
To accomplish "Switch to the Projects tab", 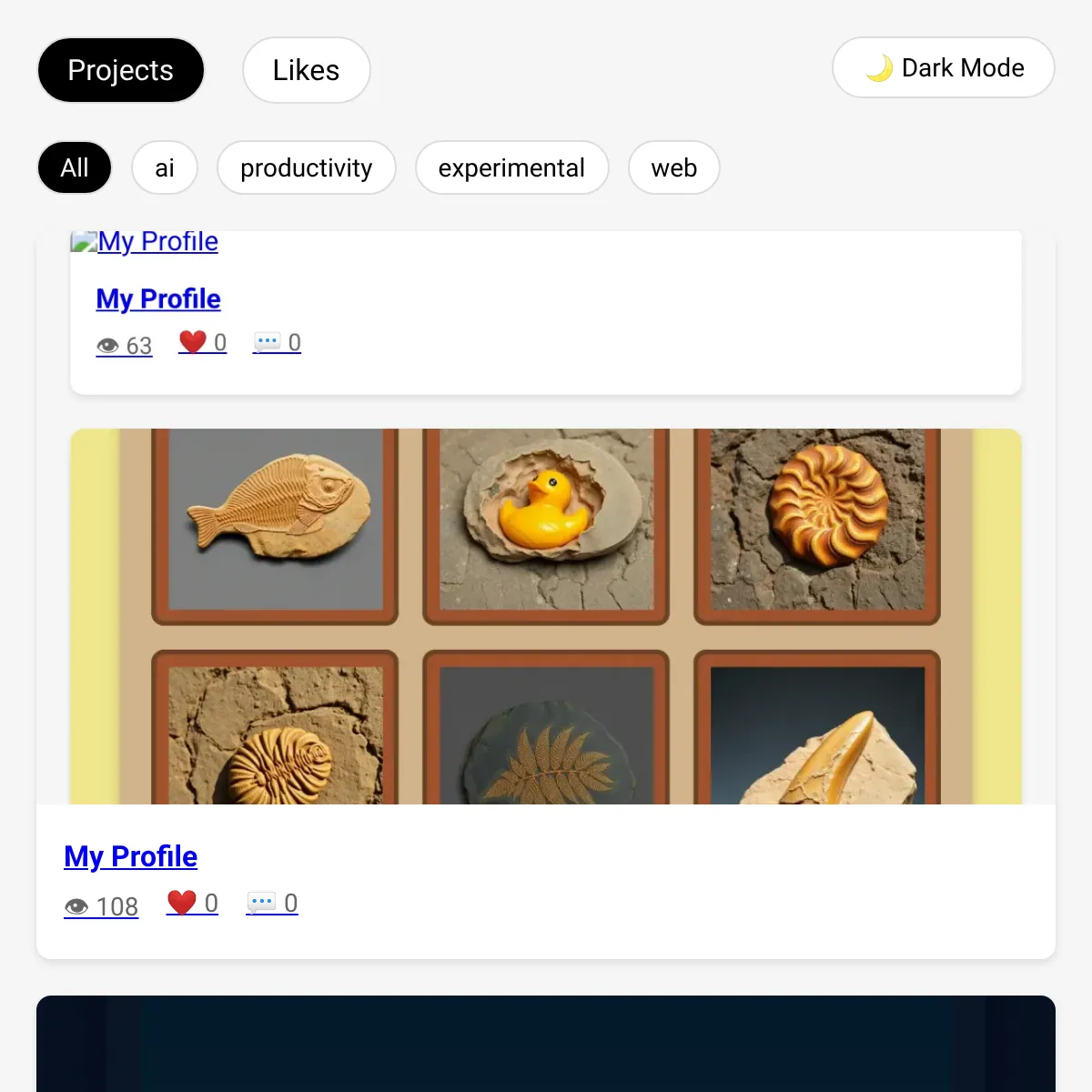I will click(120, 70).
